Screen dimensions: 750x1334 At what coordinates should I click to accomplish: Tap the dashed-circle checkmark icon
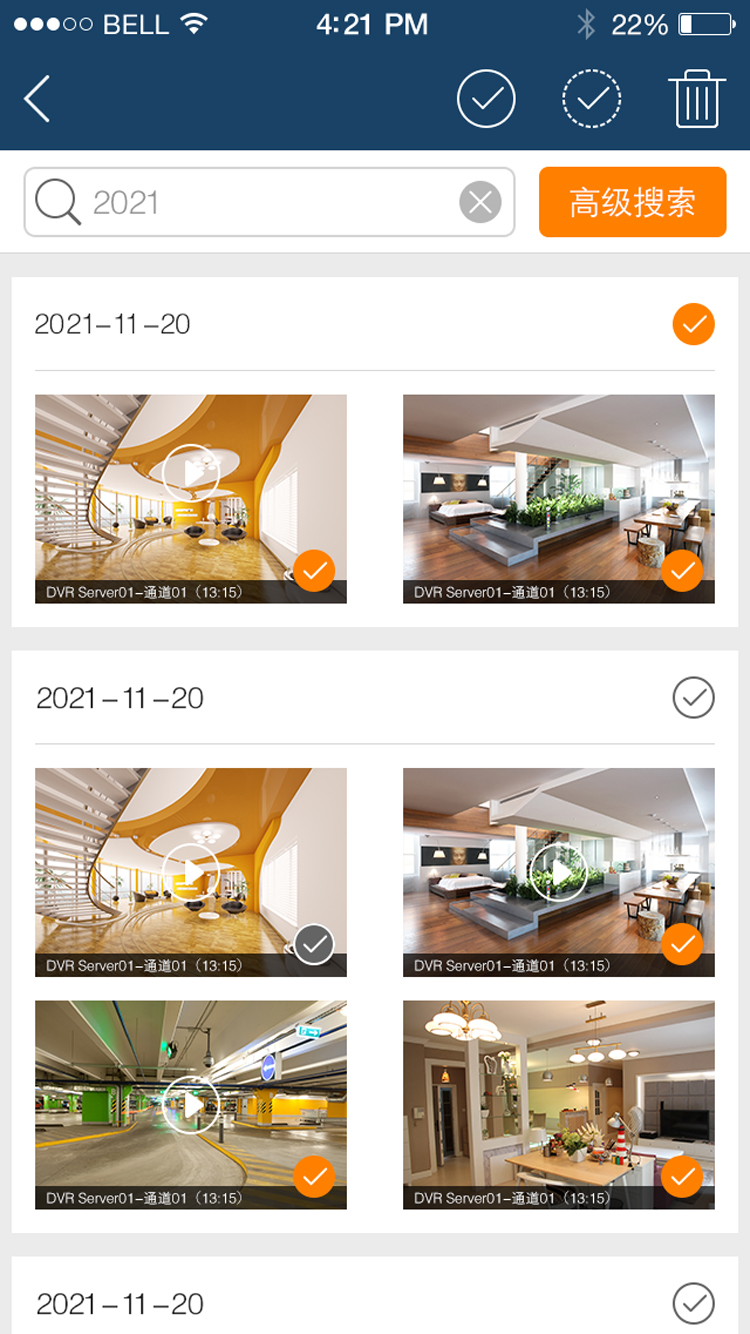(591, 99)
